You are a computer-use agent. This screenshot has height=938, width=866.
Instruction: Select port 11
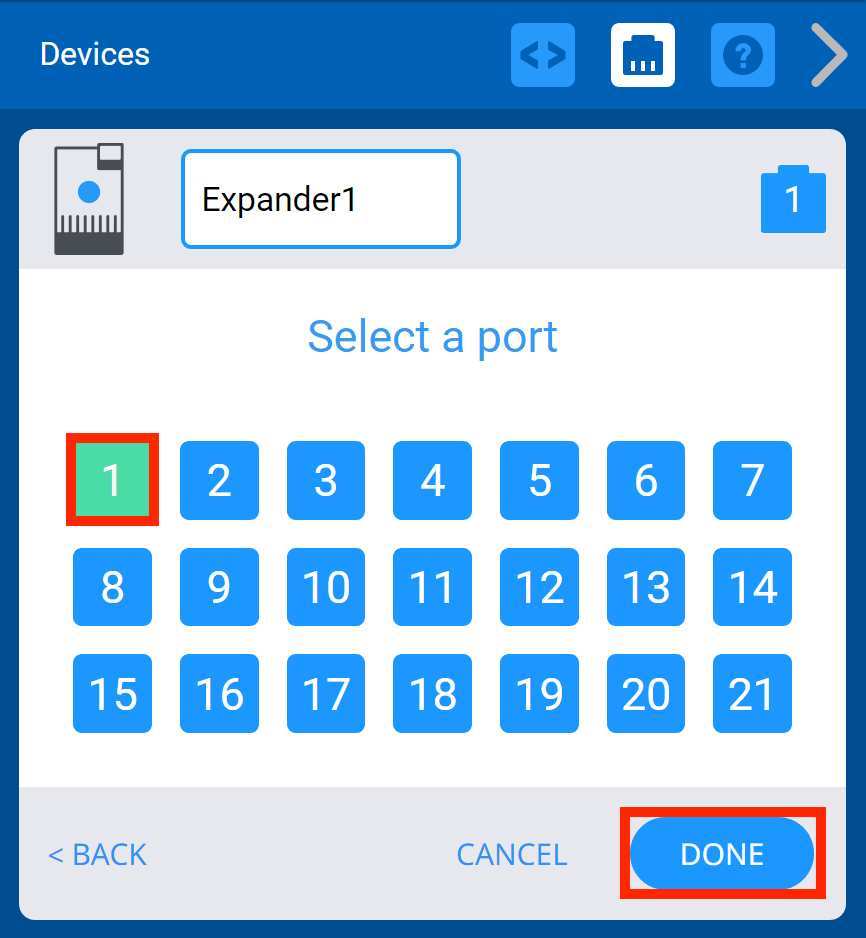tap(432, 587)
